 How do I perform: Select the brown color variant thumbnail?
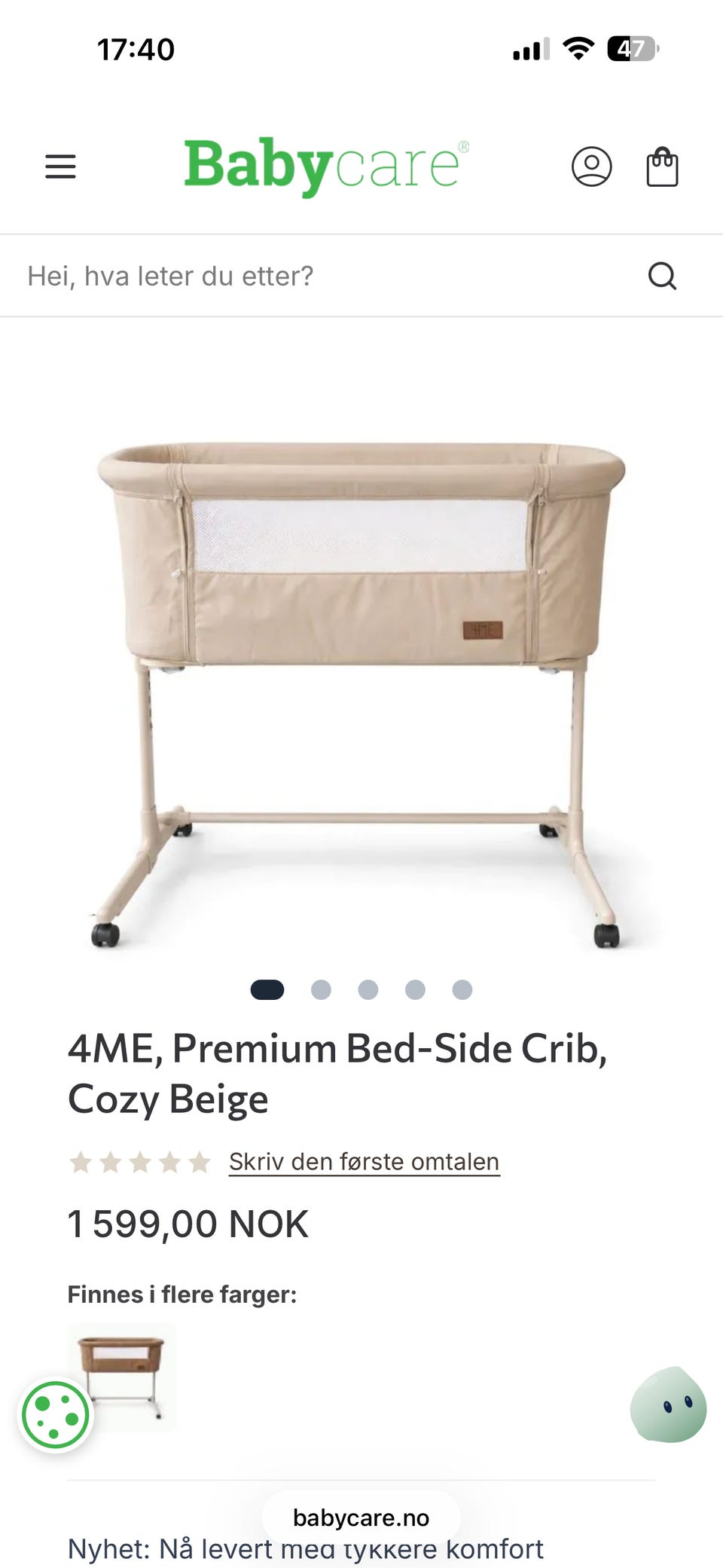122,1377
